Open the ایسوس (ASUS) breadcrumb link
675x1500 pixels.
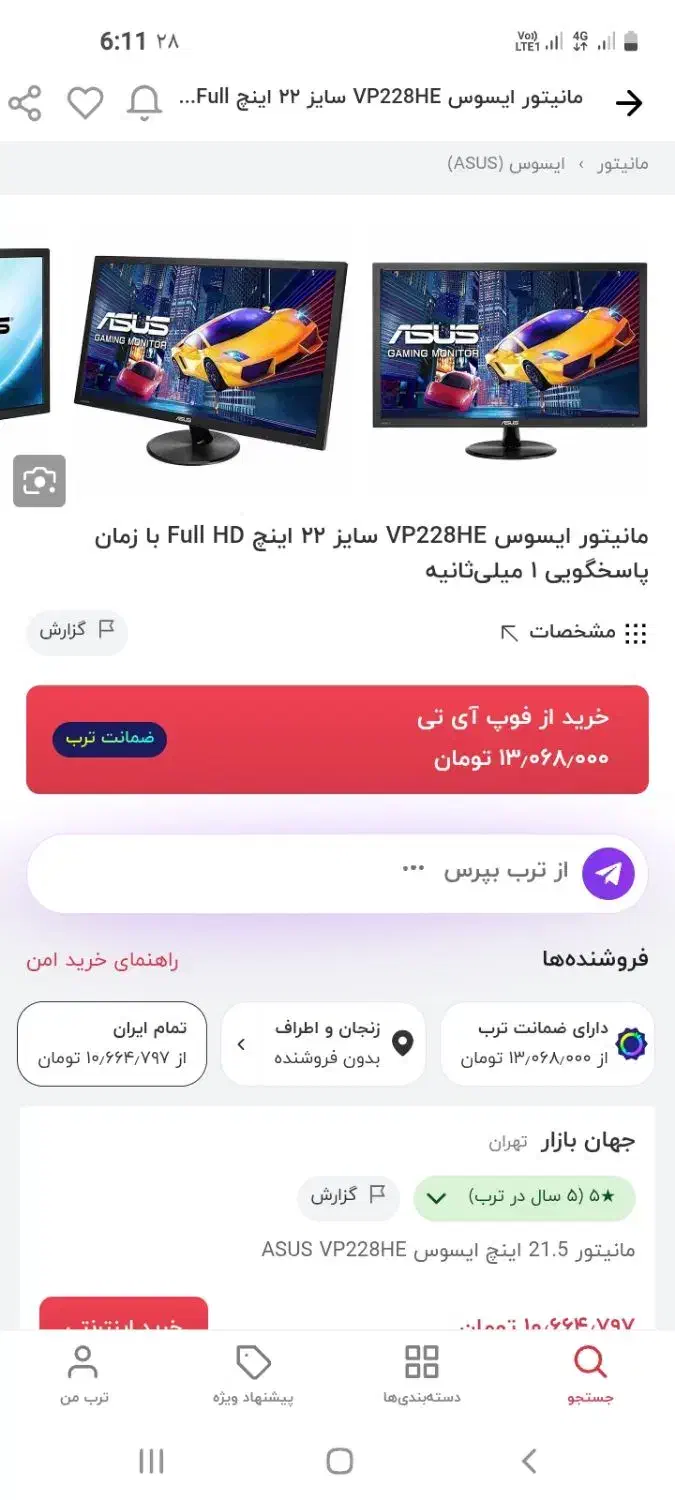click(506, 164)
